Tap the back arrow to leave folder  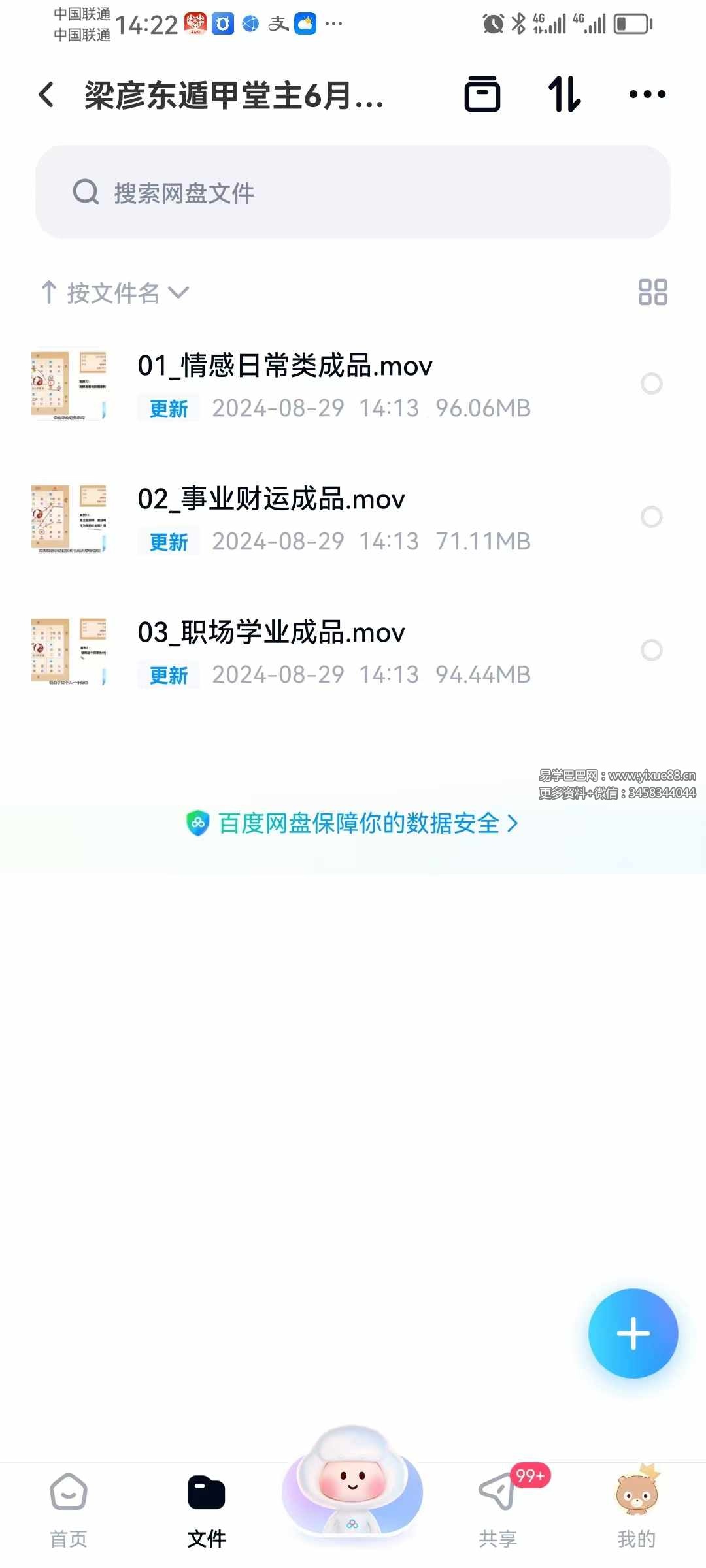pyautogui.click(x=45, y=94)
